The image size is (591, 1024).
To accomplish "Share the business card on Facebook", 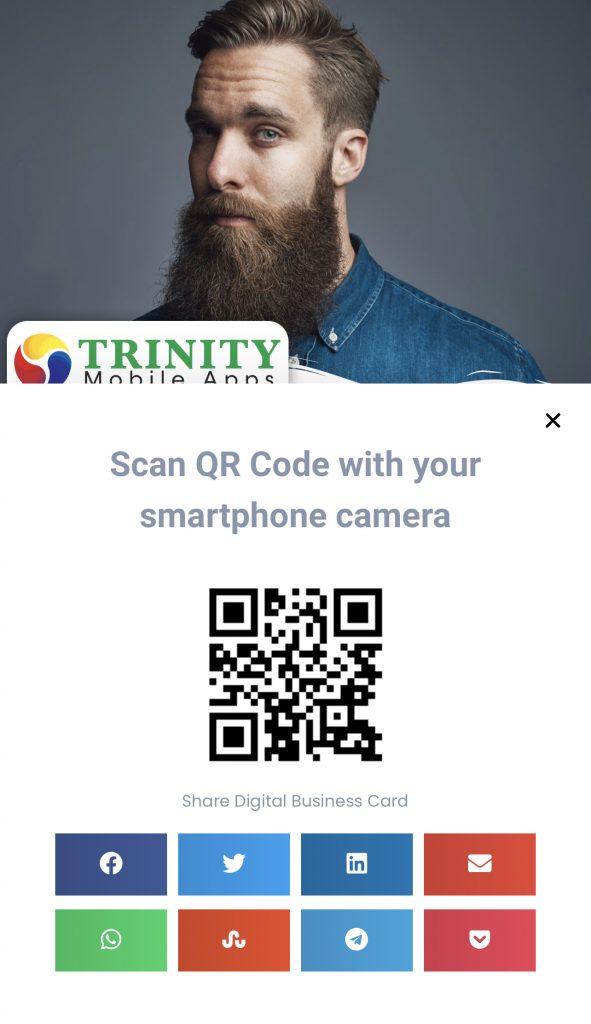I will coord(111,864).
